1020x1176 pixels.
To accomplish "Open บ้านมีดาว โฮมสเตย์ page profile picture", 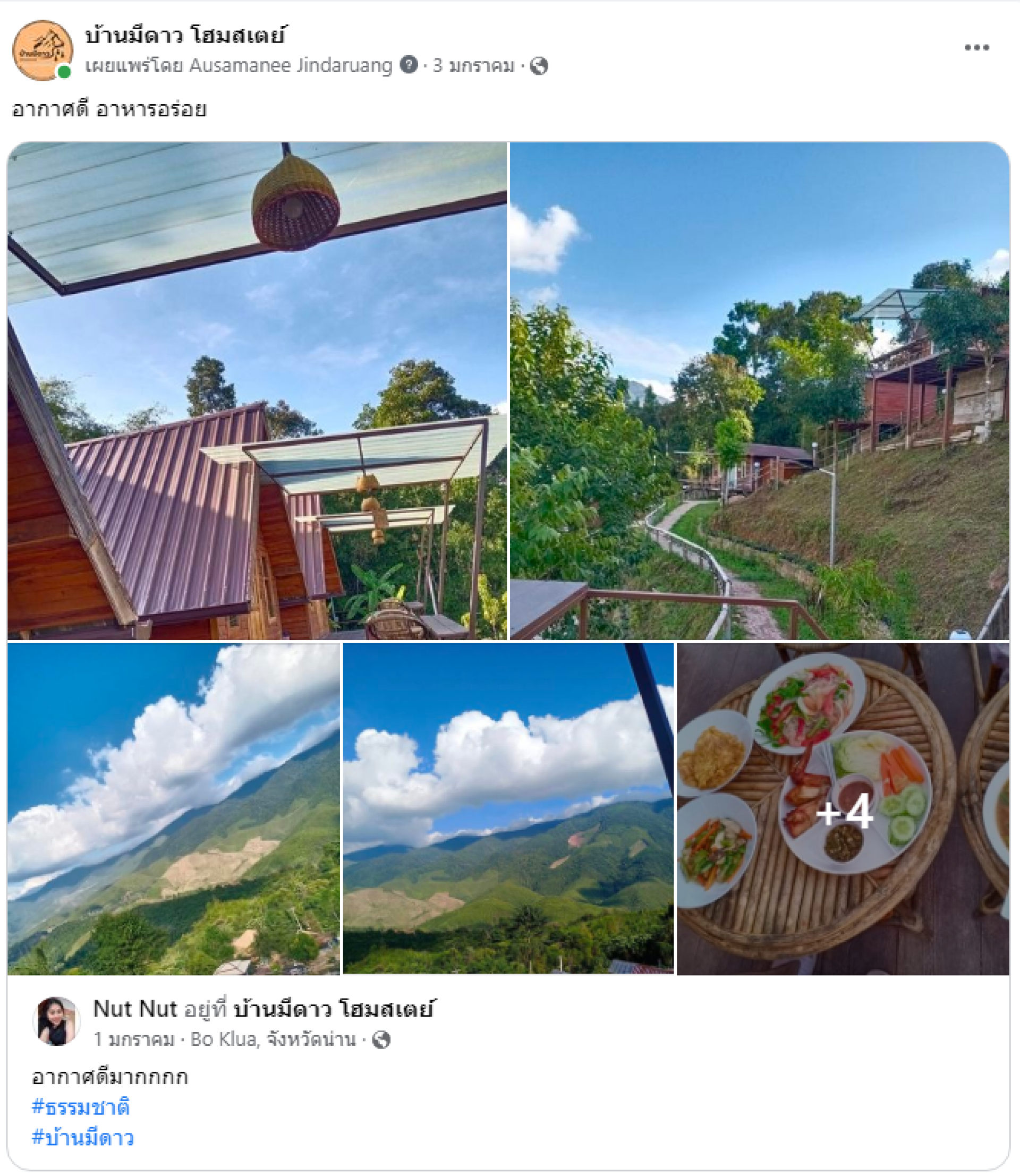I will (42, 50).
